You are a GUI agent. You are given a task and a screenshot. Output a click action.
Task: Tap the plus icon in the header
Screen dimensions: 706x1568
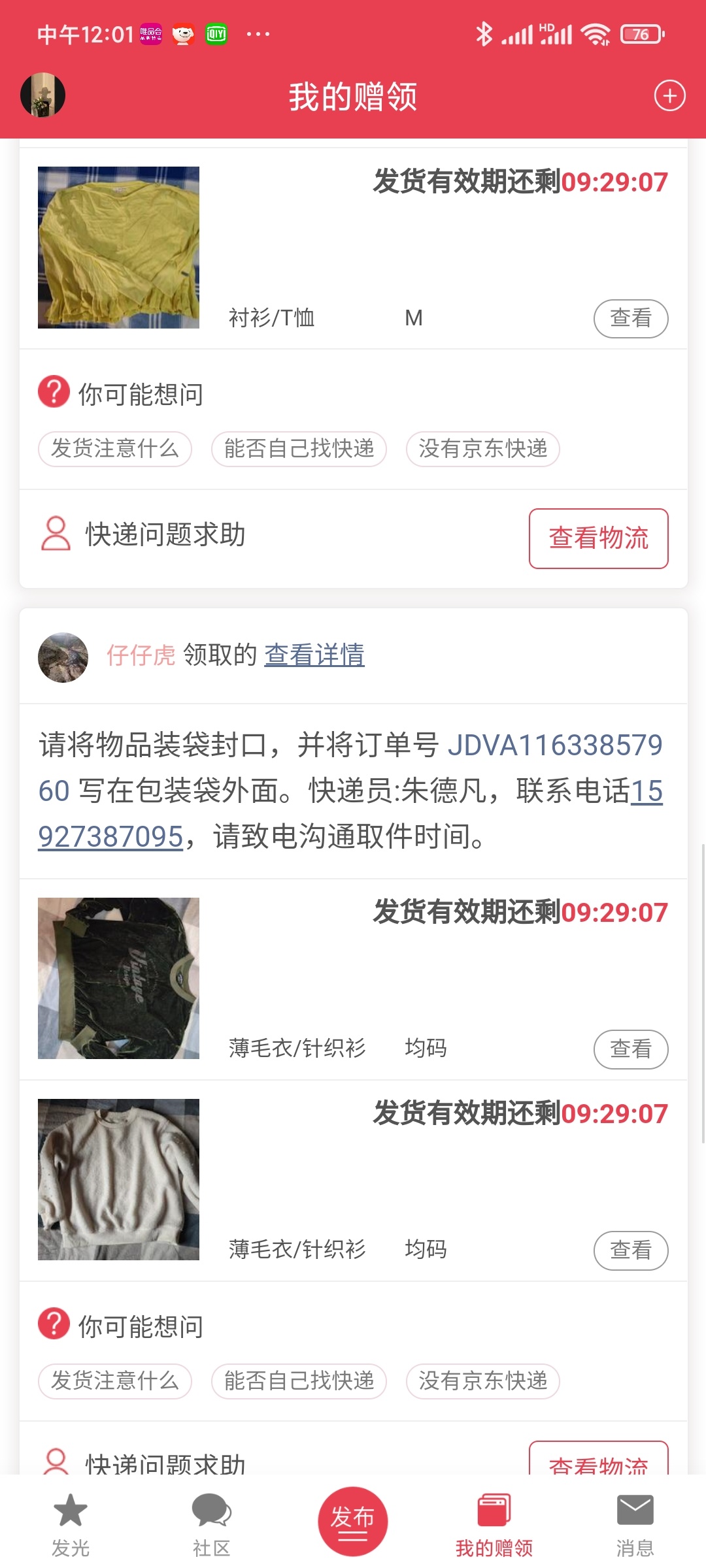click(670, 96)
